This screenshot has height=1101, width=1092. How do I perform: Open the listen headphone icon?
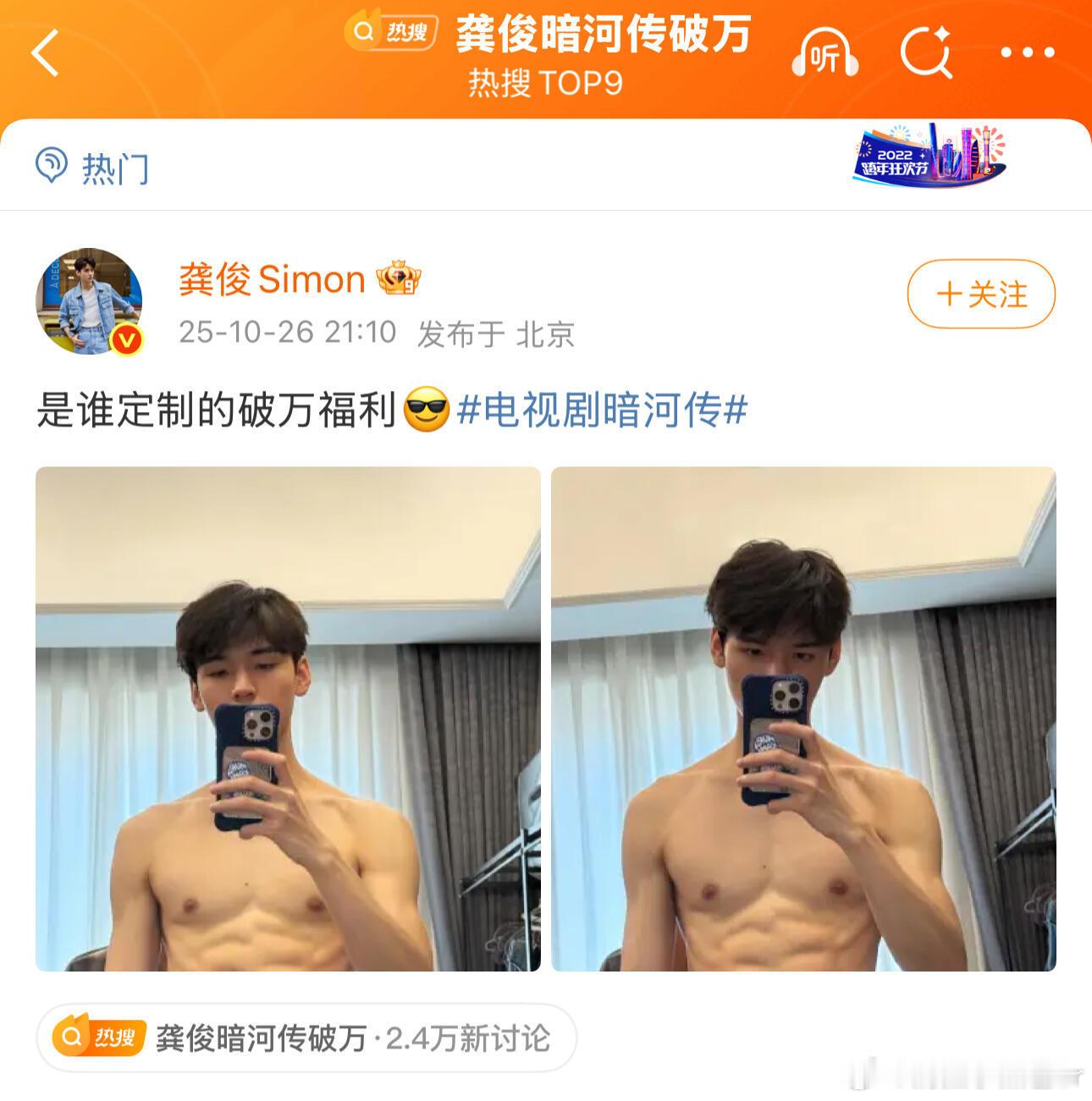coord(825,54)
